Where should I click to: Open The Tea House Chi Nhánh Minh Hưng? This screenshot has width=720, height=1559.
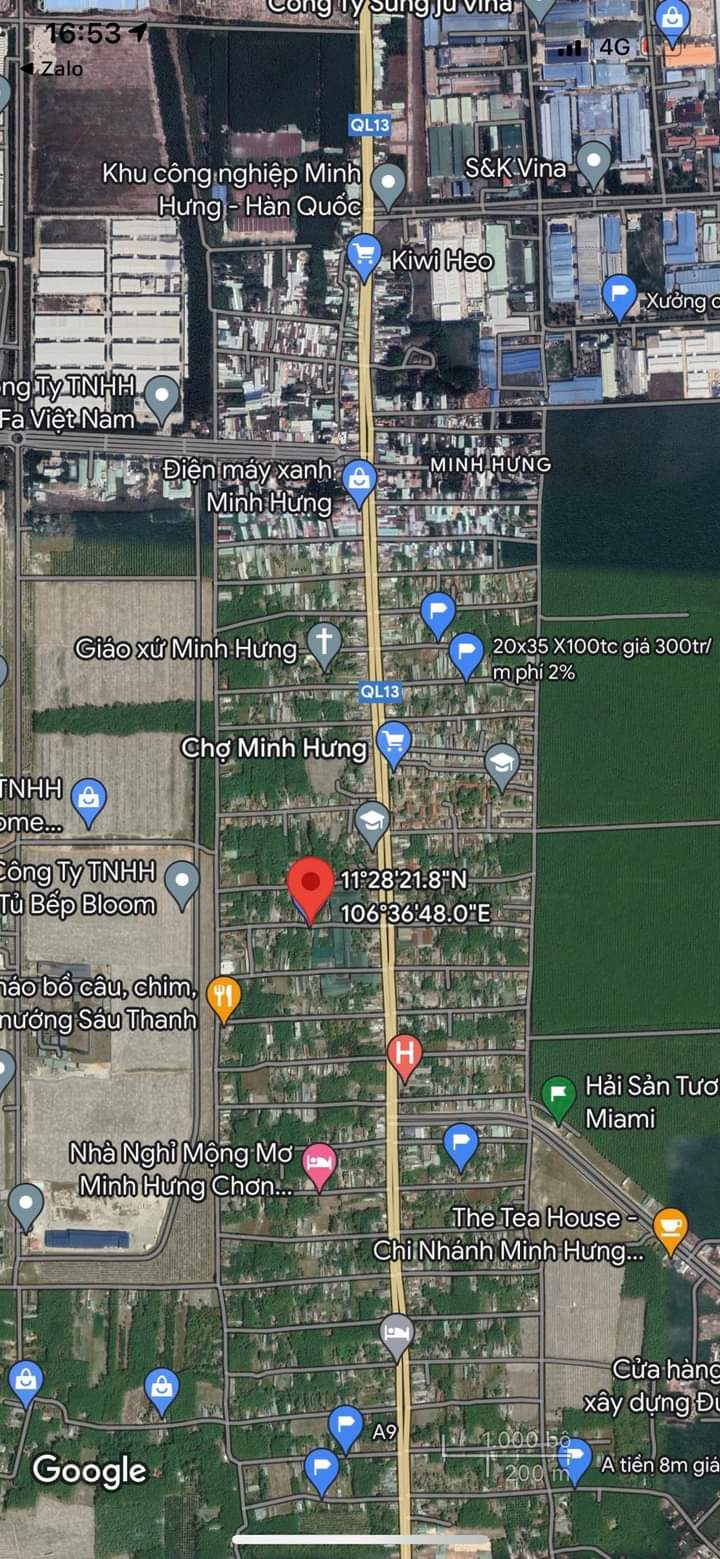coord(669,1229)
